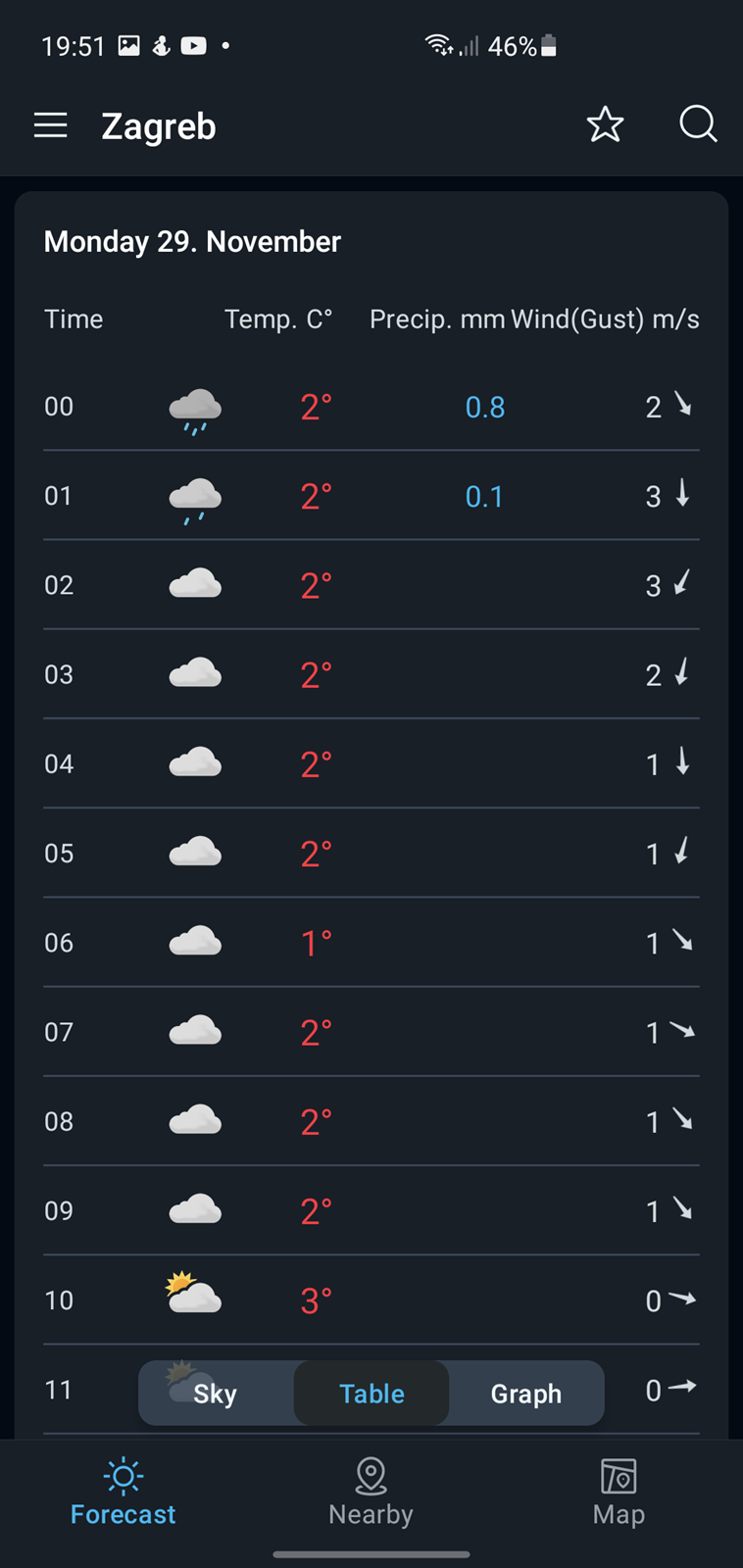This screenshot has height=1568, width=743.
Task: Switch to the Graph view
Action: pos(526,1393)
